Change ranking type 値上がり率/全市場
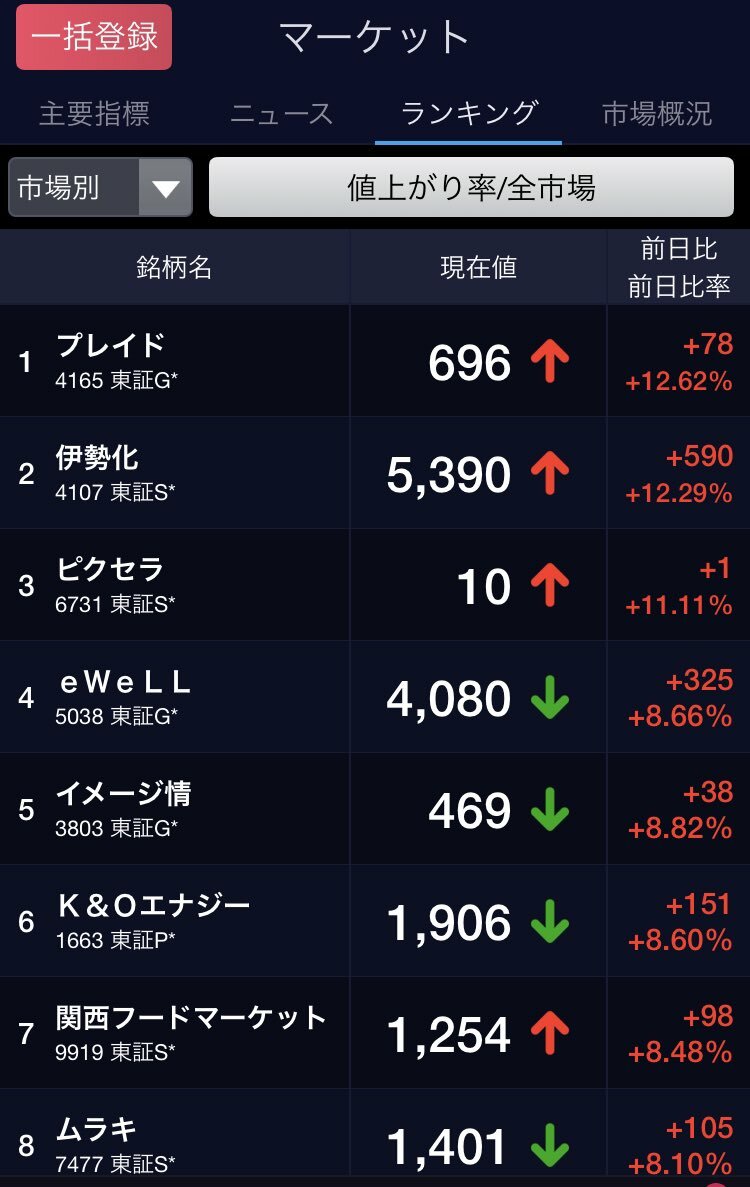Image resolution: width=750 pixels, height=1187 pixels. [471, 187]
